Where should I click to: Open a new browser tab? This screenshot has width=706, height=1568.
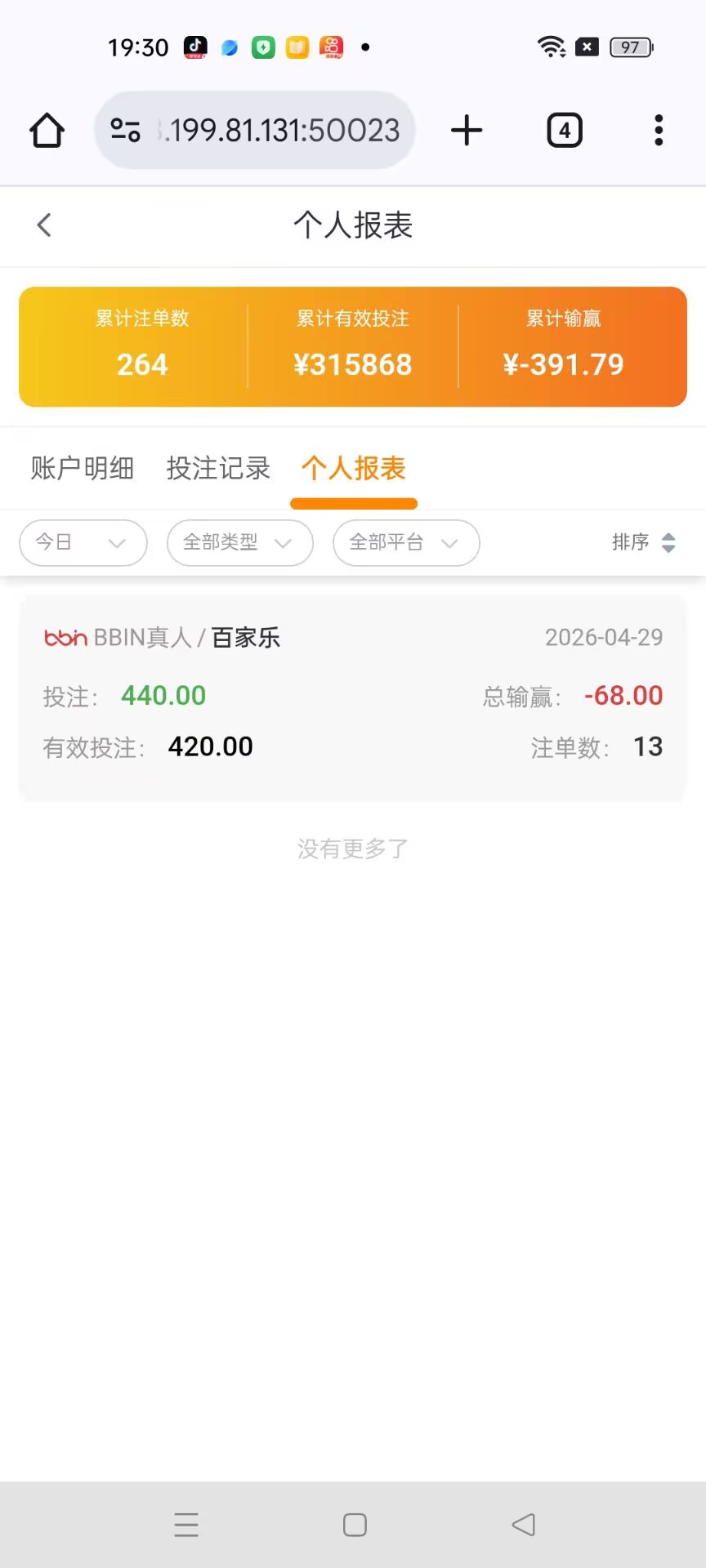(x=467, y=131)
